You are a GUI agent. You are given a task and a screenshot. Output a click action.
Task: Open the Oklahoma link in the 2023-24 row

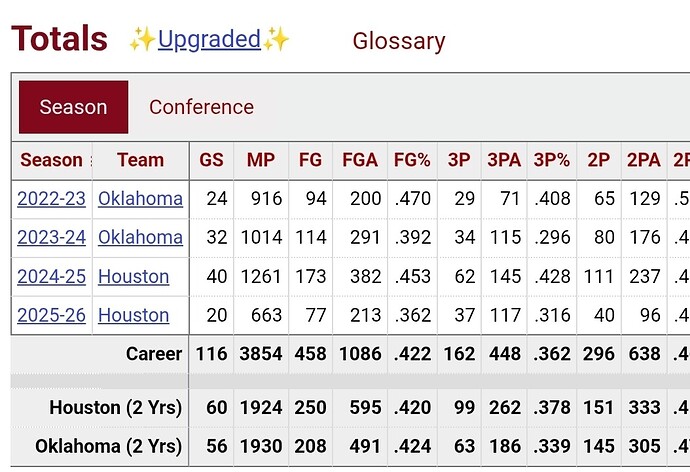(x=140, y=238)
